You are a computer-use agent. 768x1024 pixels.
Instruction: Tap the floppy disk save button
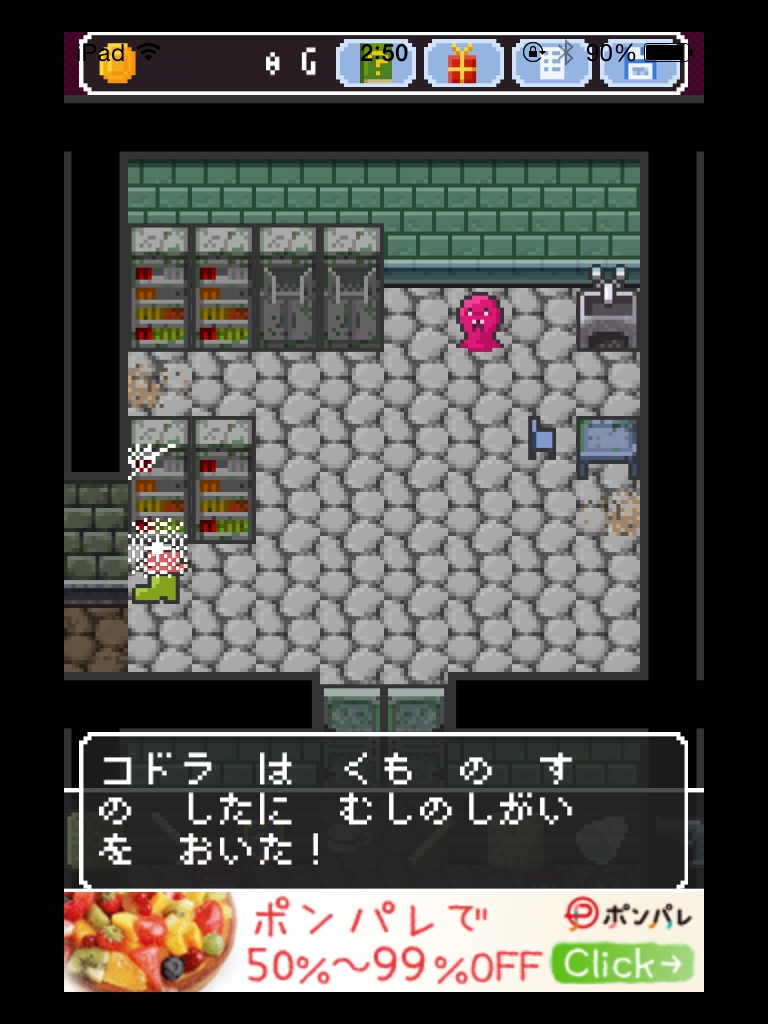(x=638, y=64)
